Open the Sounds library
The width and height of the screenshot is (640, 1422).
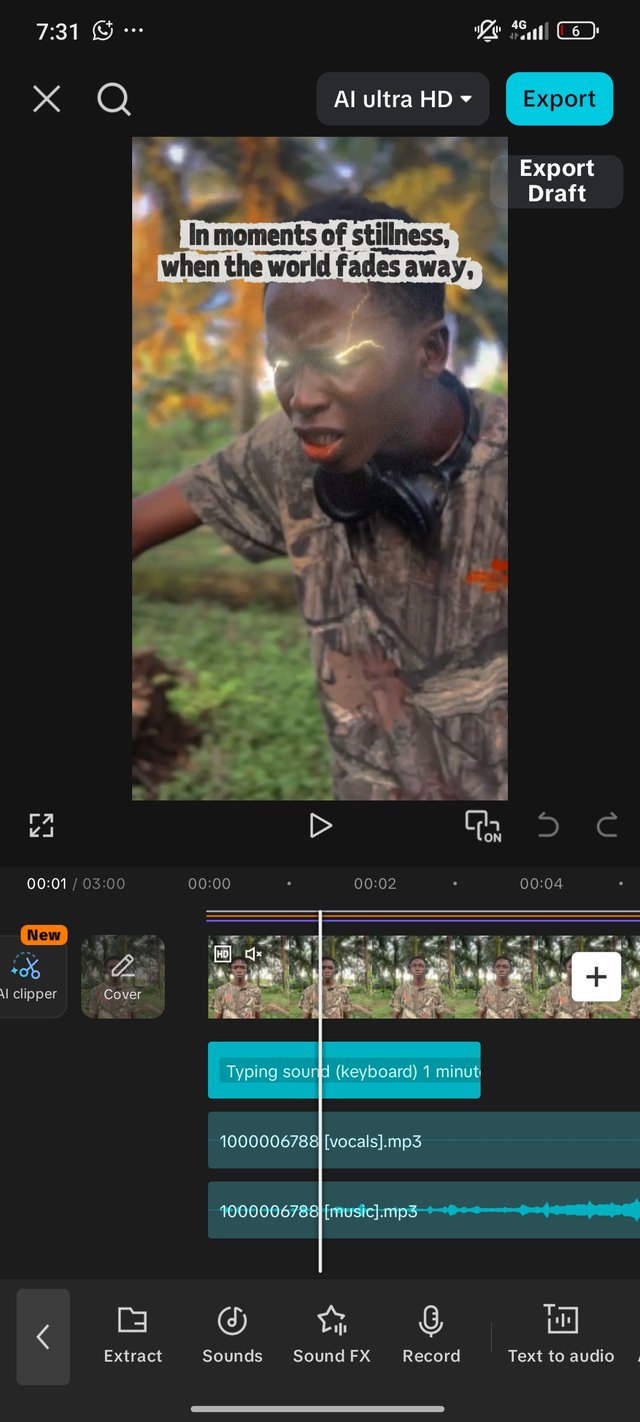(x=232, y=1334)
